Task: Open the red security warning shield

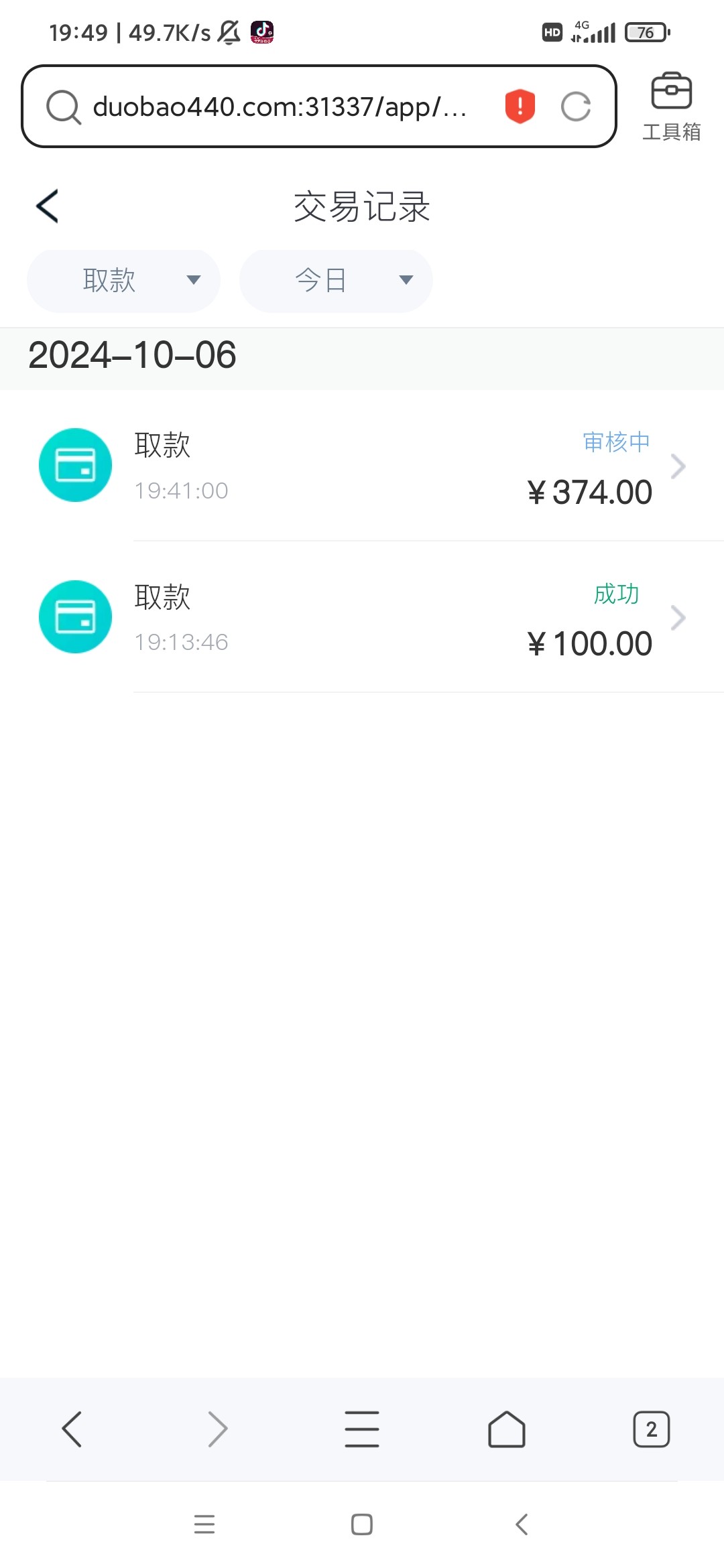Action: [520, 107]
